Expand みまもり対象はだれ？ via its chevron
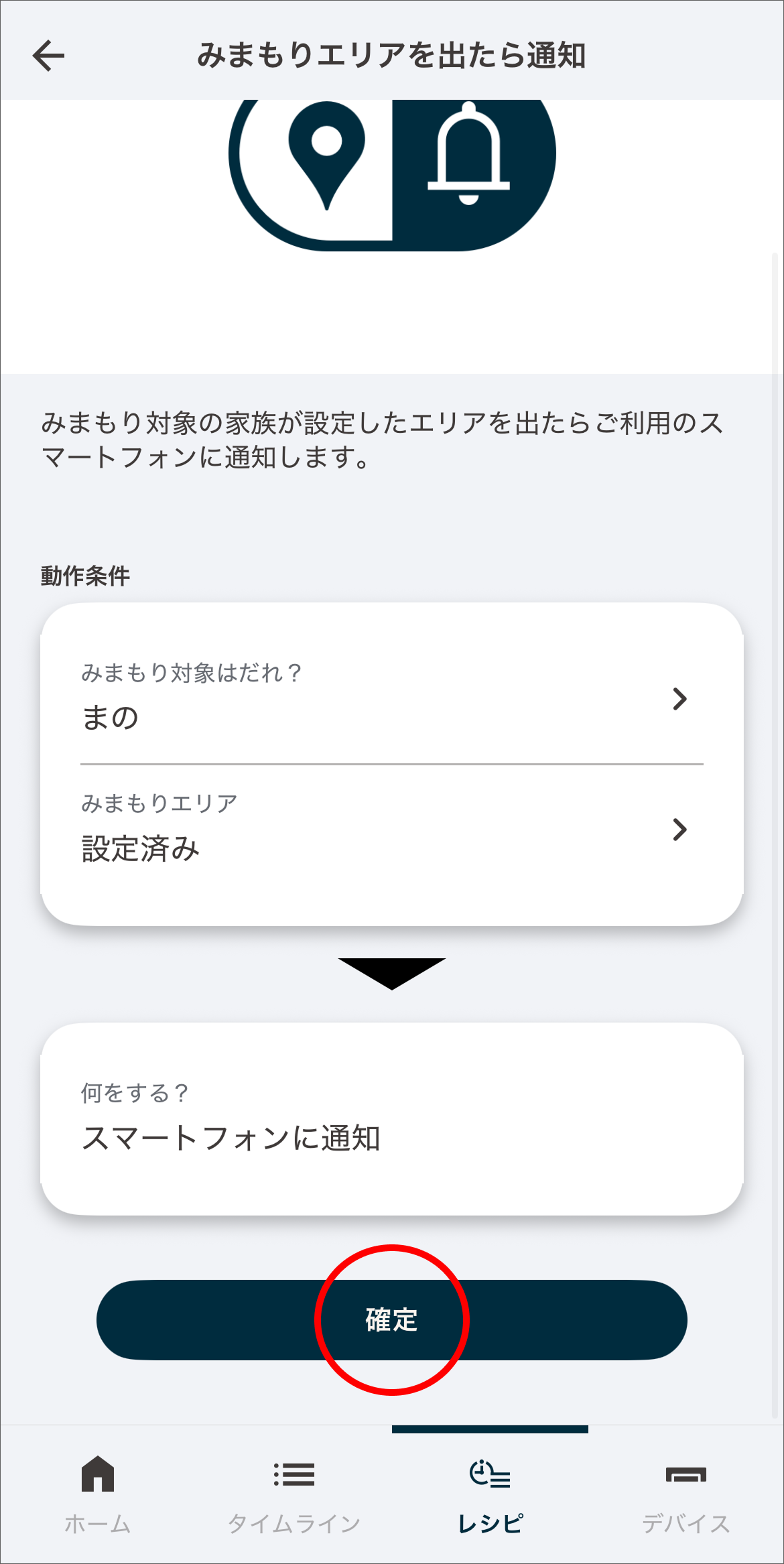The width and height of the screenshot is (784, 1564). pyautogui.click(x=681, y=700)
